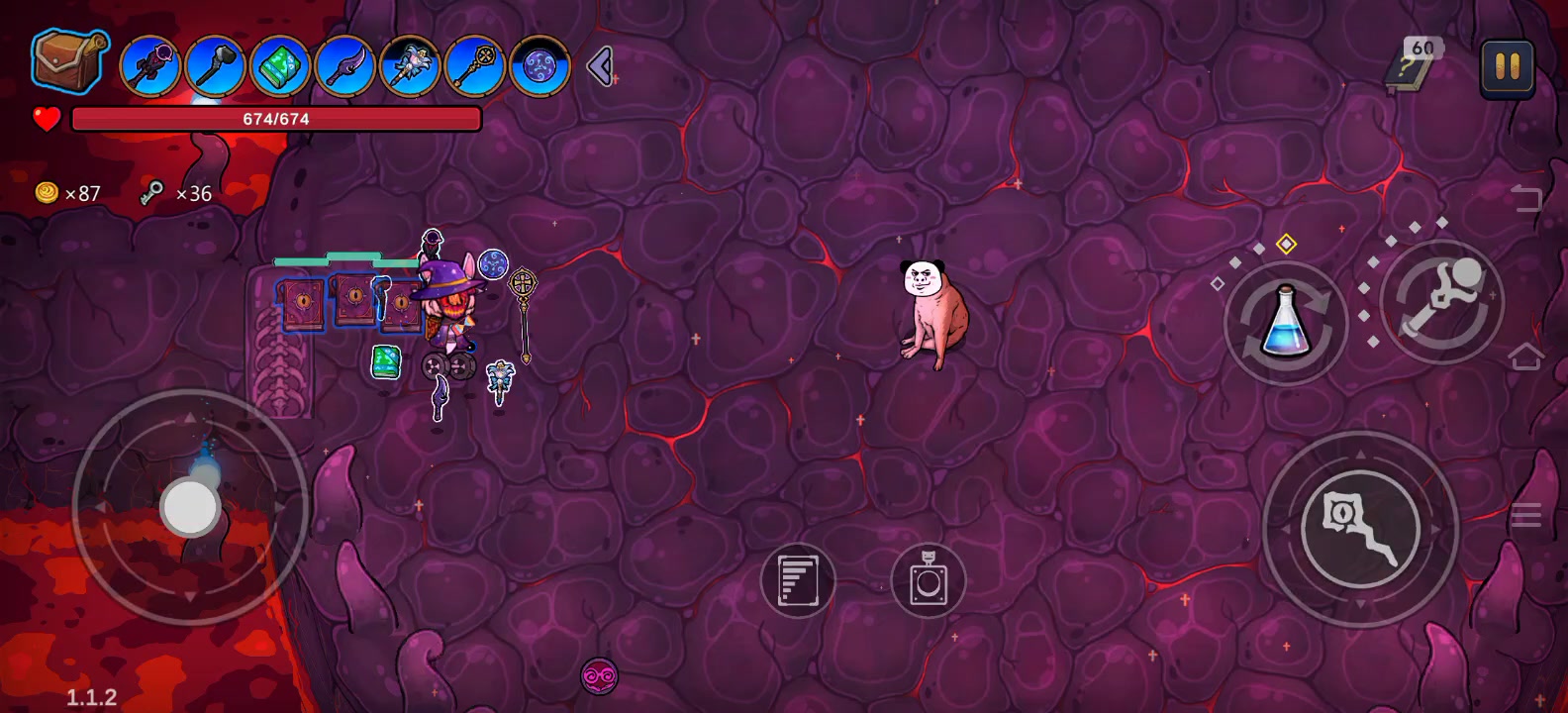Pause the game
The image size is (1568, 713).
tap(1507, 67)
